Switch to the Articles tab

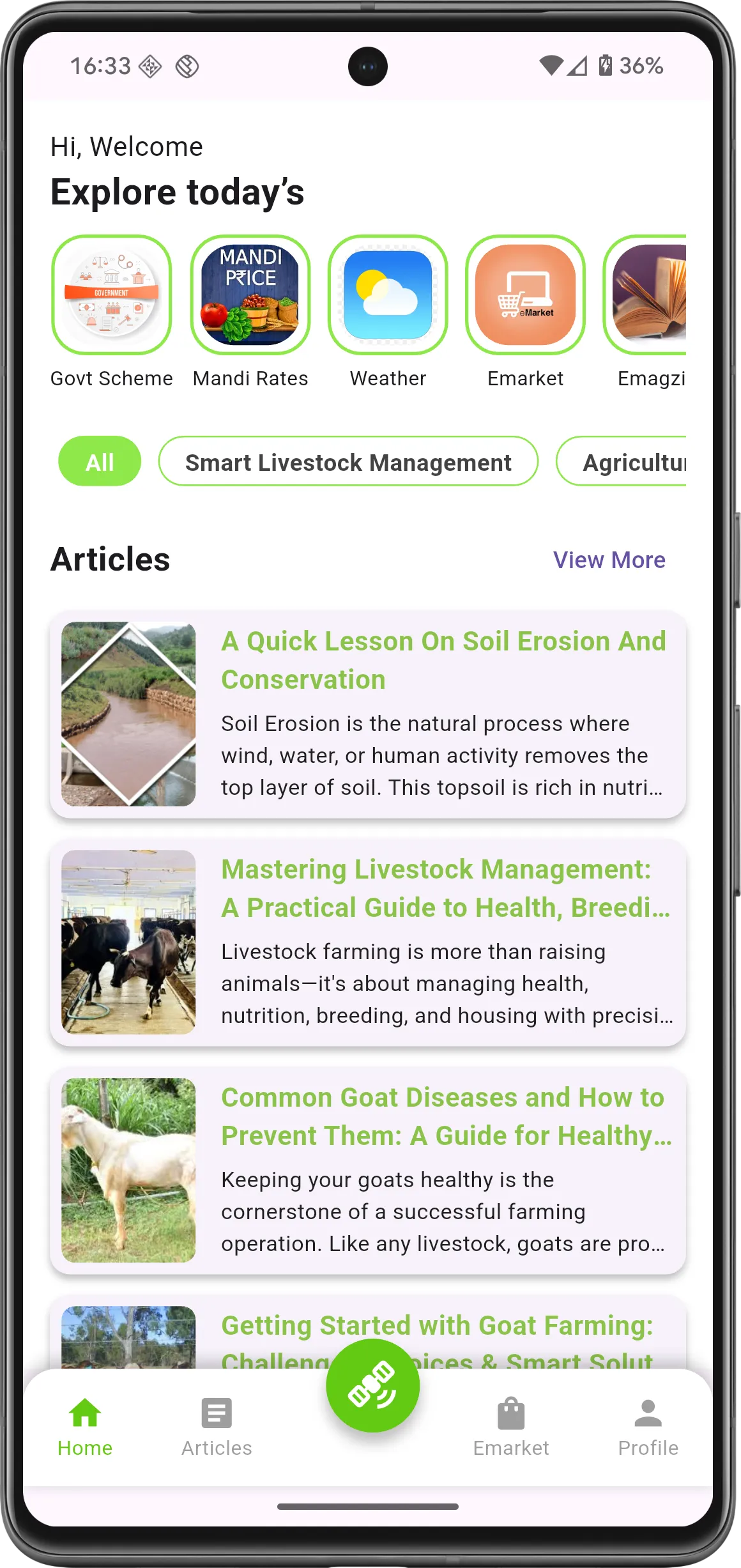(x=217, y=1426)
